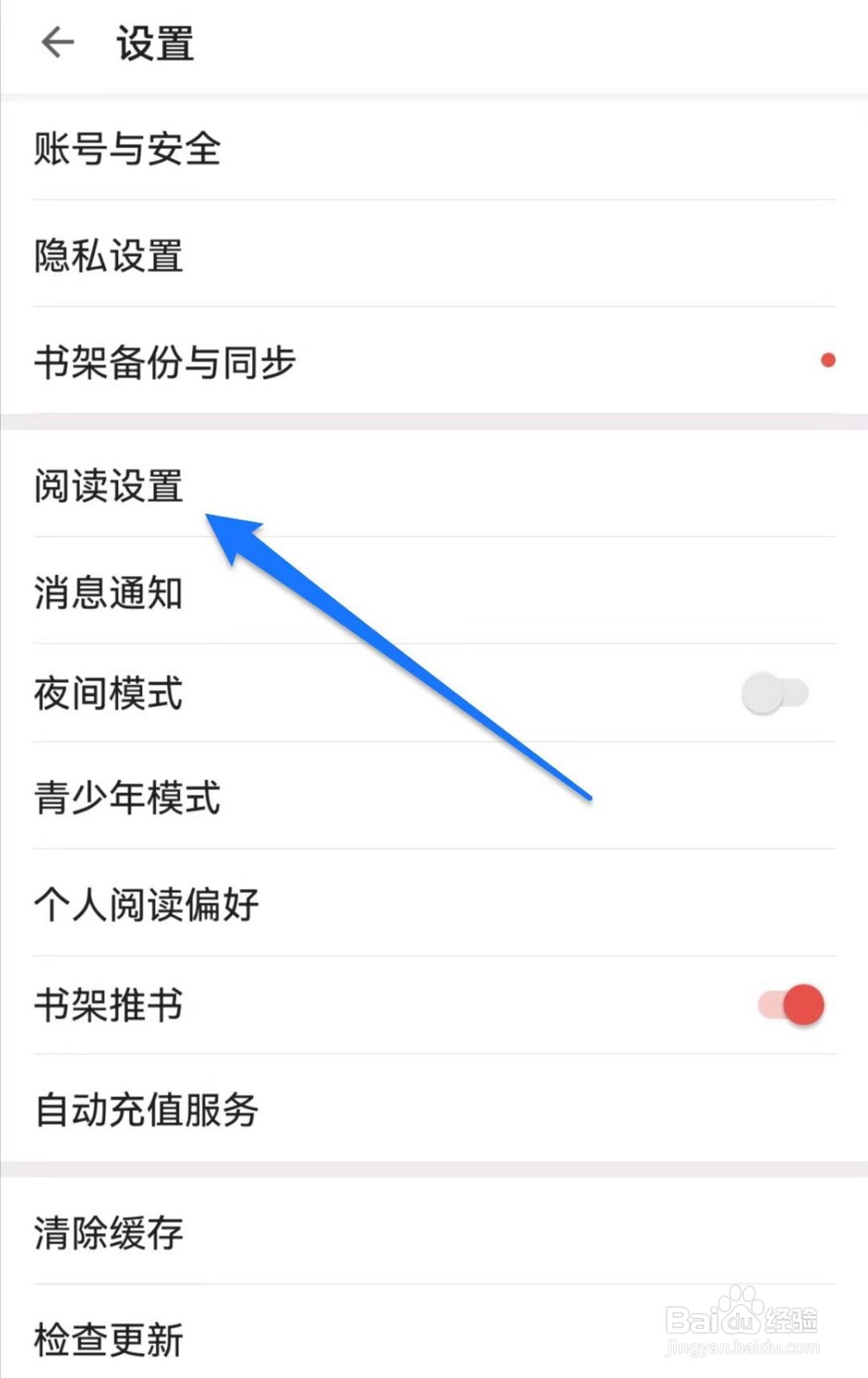Image resolution: width=868 pixels, height=1378 pixels.
Task: Tap 检查更新 to check for updates
Action: [108, 1339]
